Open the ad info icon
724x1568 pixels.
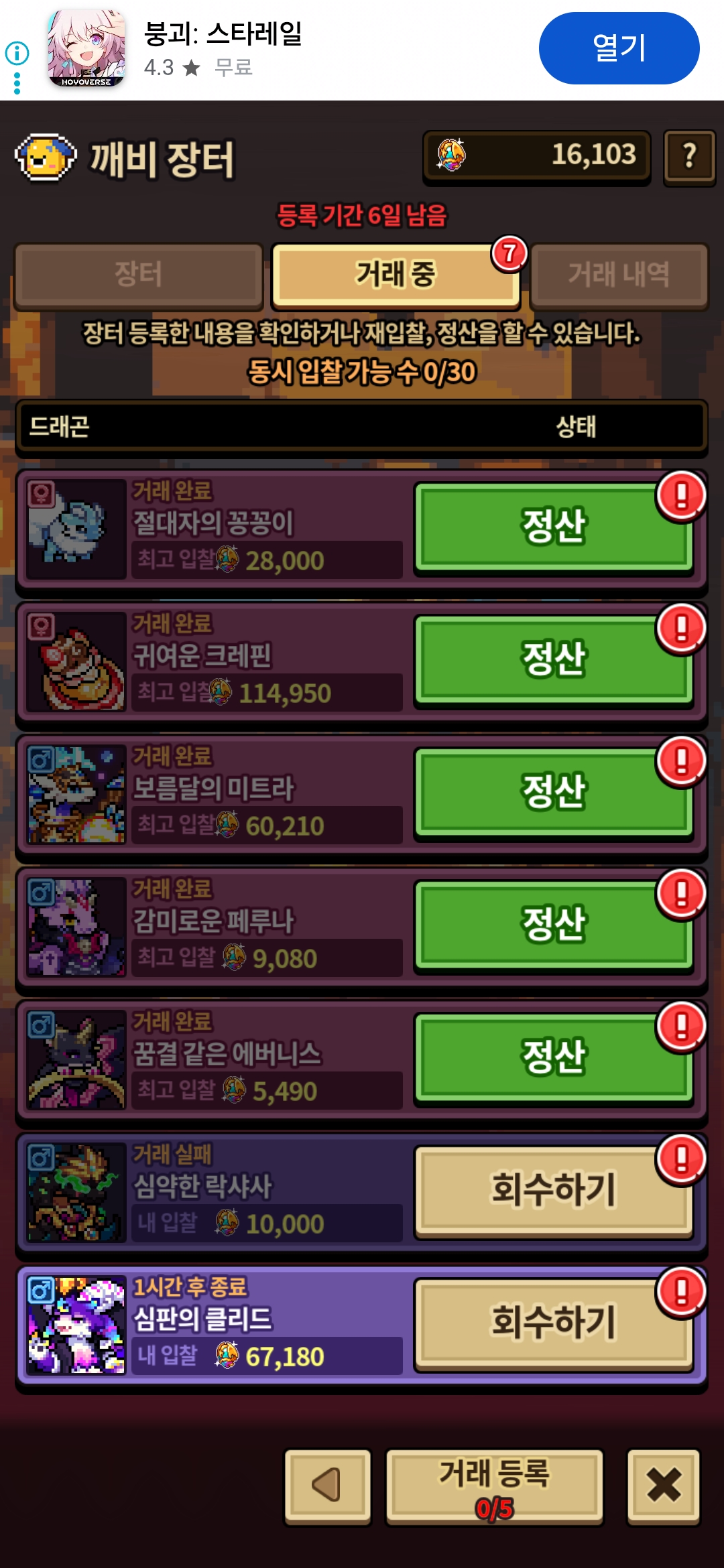pos(17,52)
